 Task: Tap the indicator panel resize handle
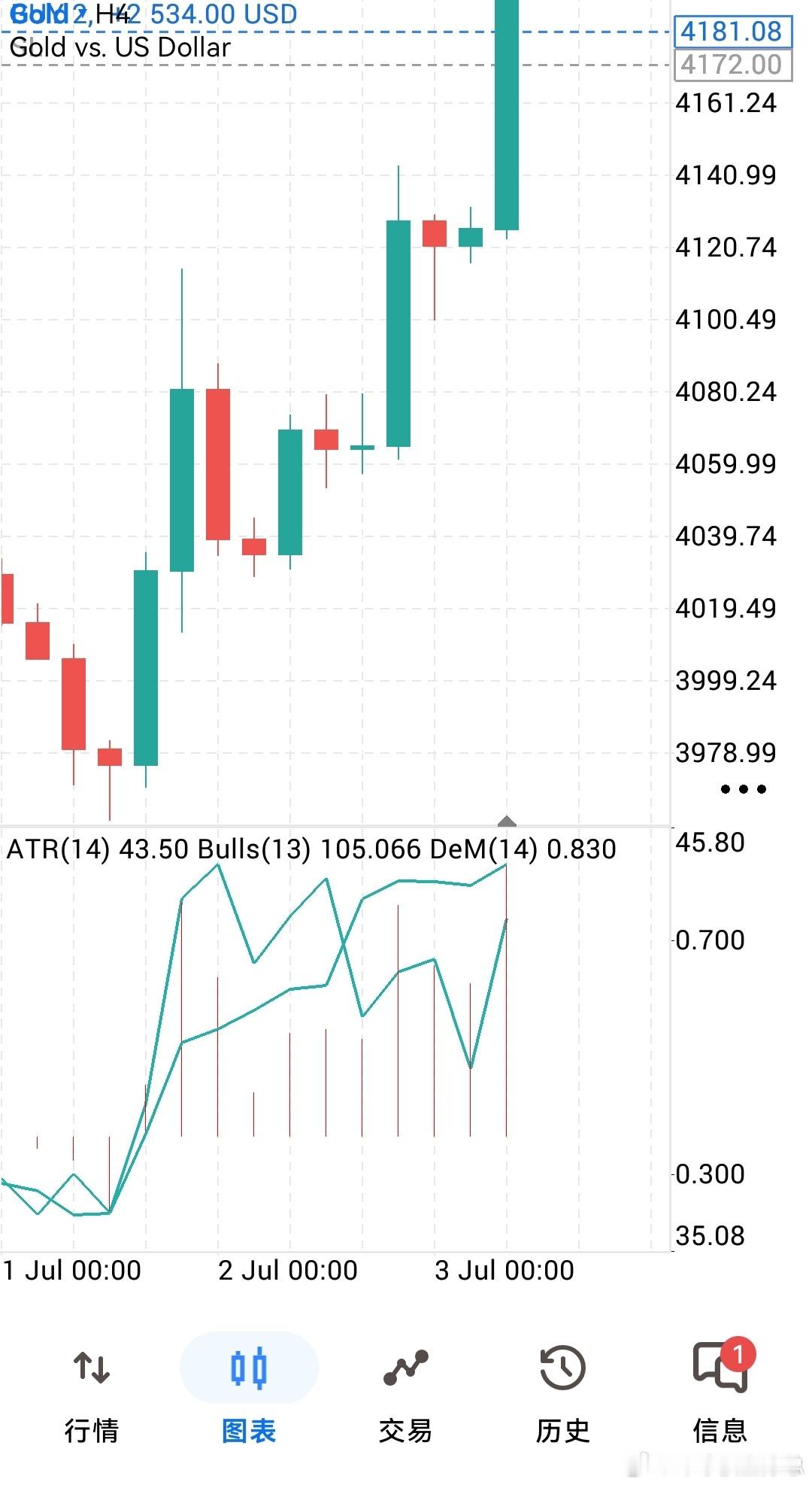(x=507, y=821)
